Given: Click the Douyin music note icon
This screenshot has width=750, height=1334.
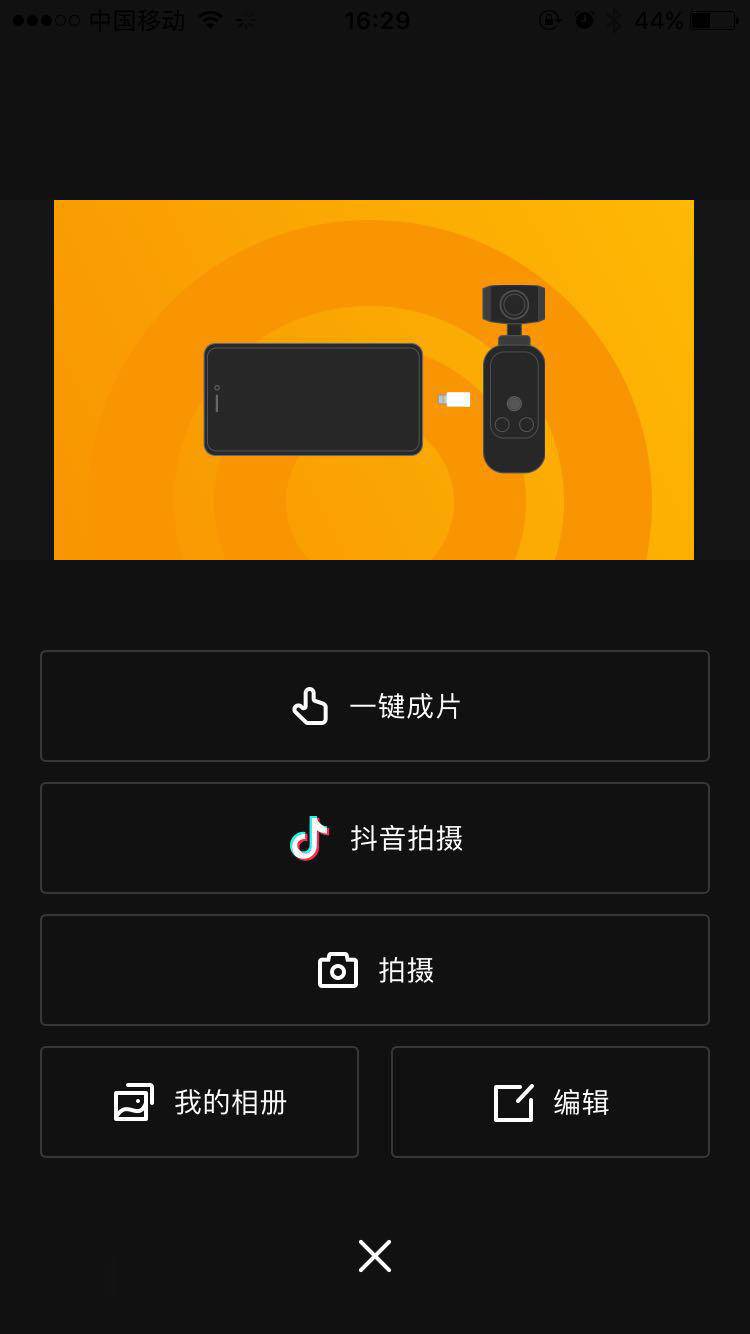Looking at the screenshot, I should (x=311, y=837).
